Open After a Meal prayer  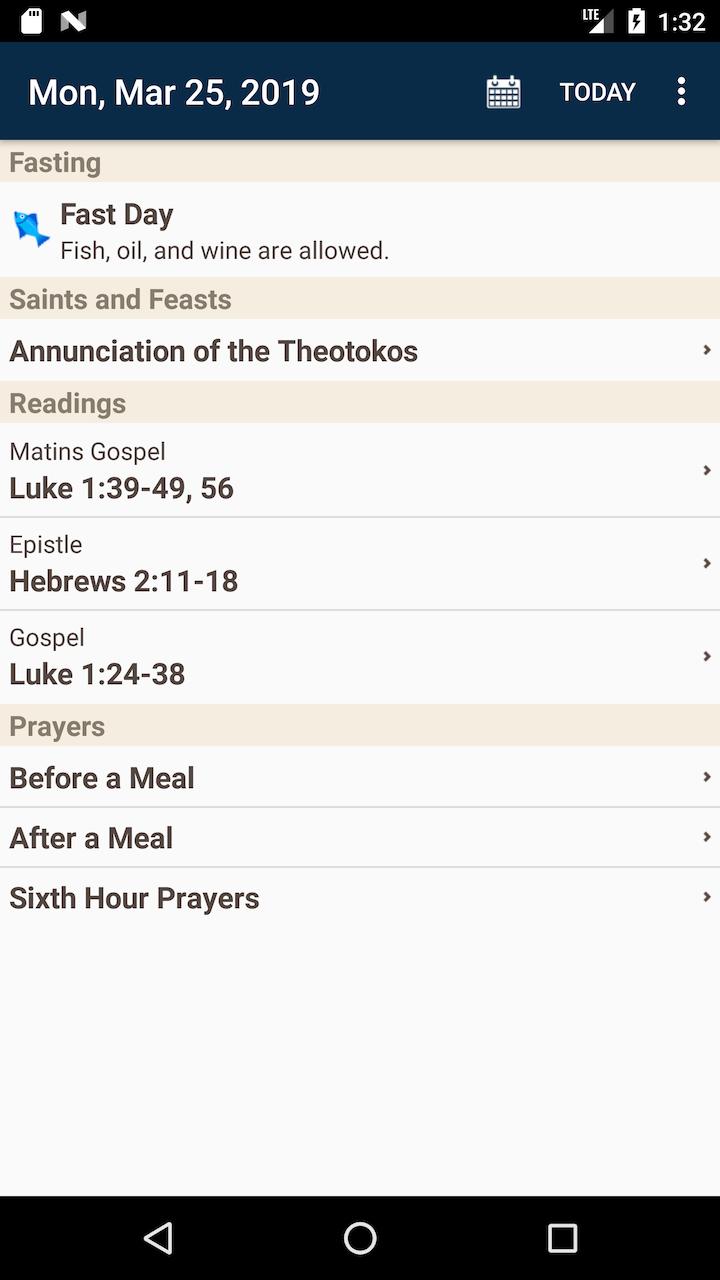click(x=360, y=837)
